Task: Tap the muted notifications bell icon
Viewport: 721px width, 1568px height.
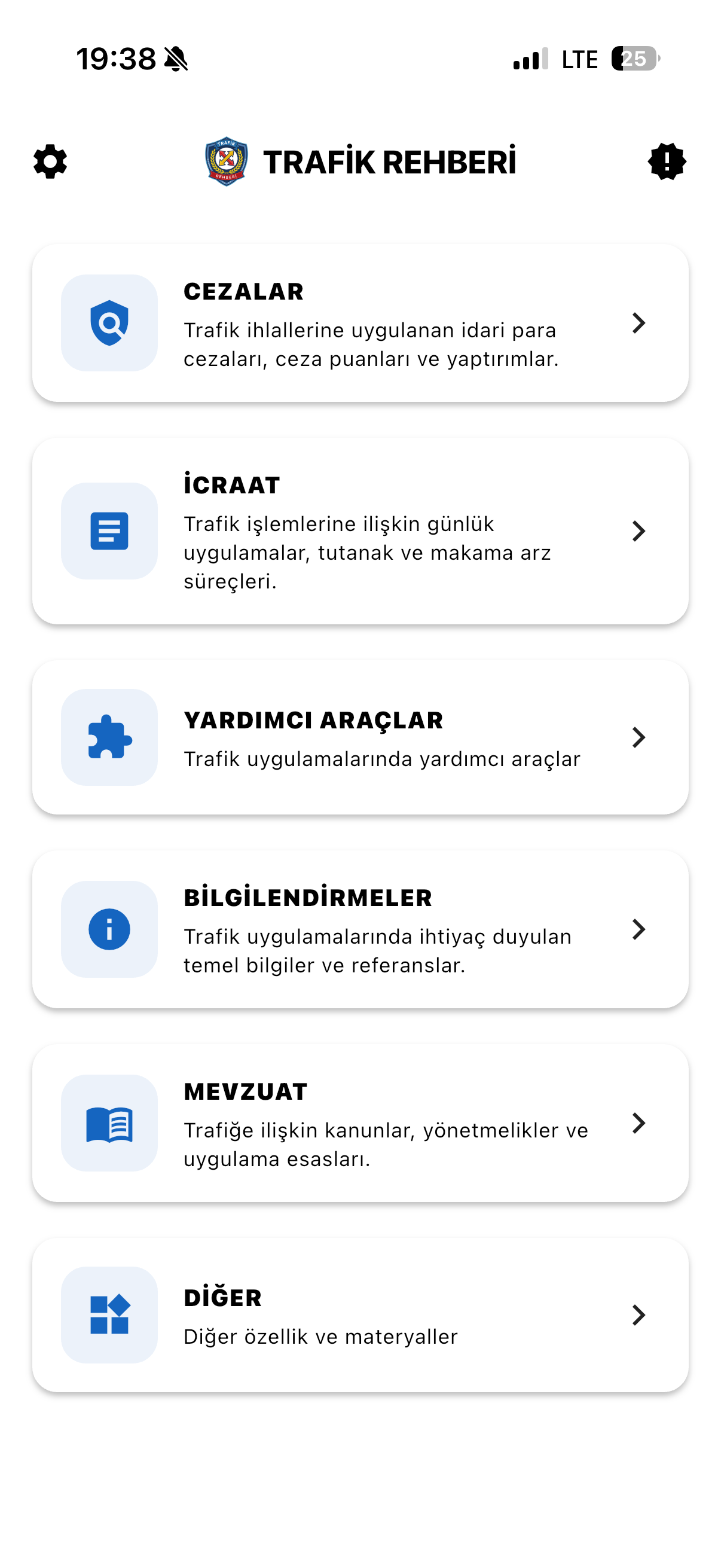Action: [176, 59]
